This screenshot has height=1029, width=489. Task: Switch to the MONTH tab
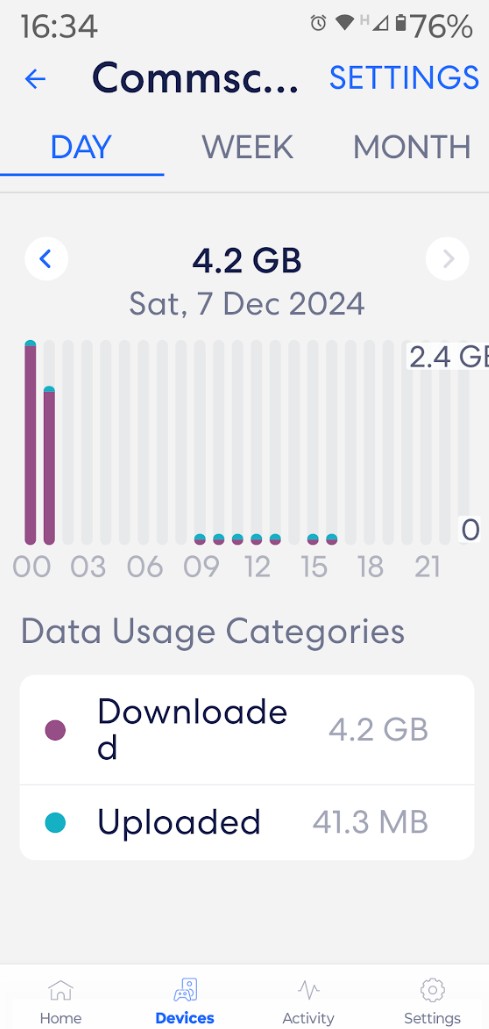pyautogui.click(x=412, y=147)
